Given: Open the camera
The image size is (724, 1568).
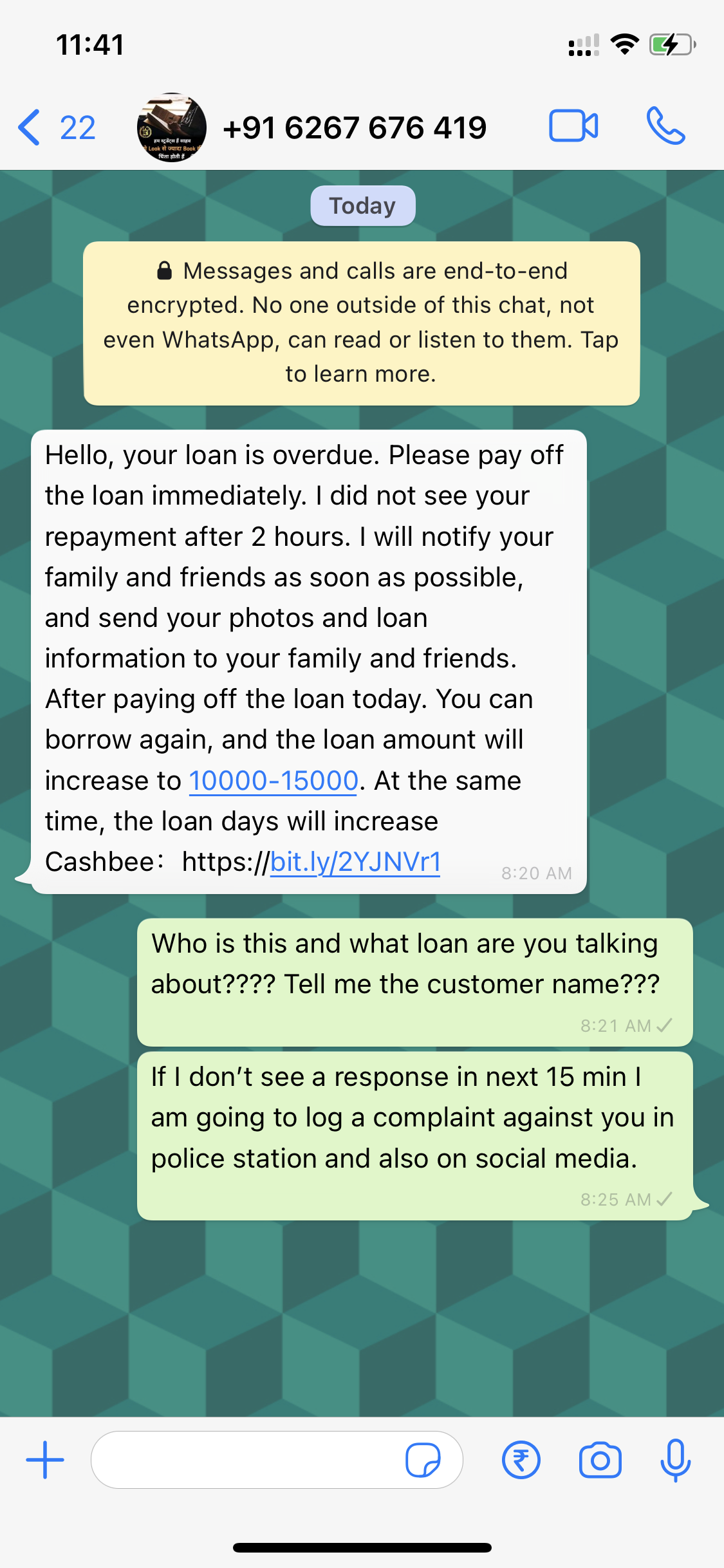Looking at the screenshot, I should pos(600,1460).
